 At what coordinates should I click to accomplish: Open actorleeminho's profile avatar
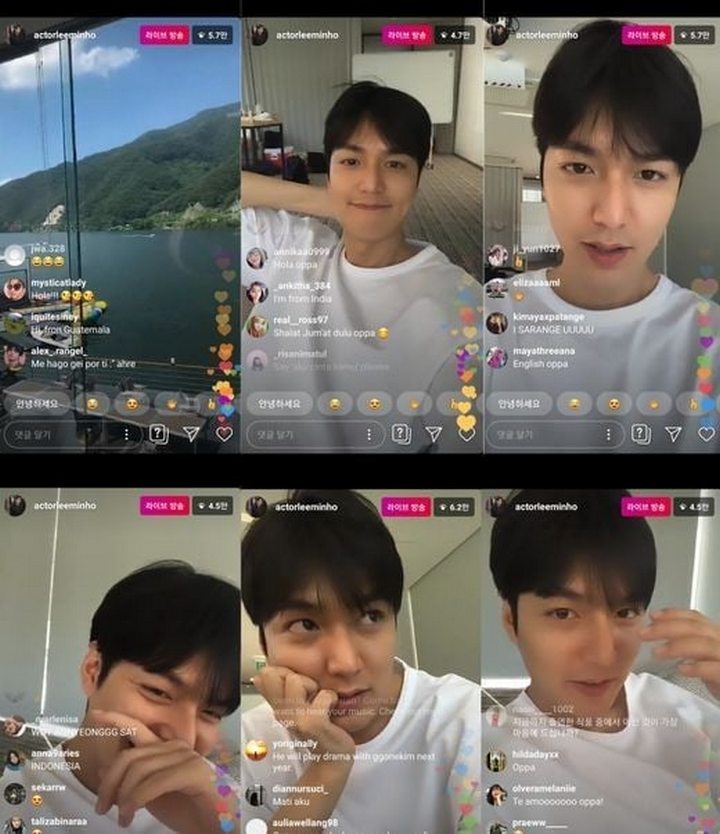[x=16, y=33]
